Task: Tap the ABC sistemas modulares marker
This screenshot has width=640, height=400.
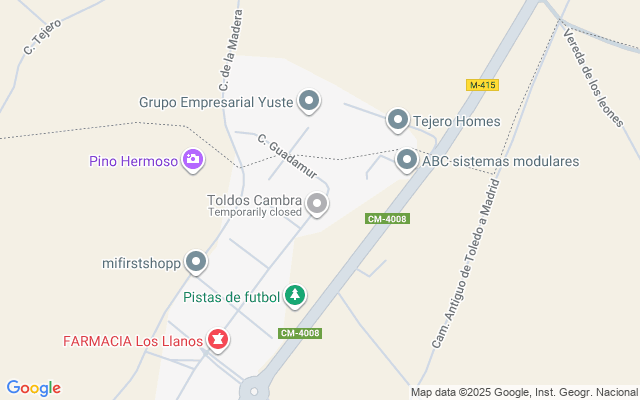Action: tap(407, 160)
